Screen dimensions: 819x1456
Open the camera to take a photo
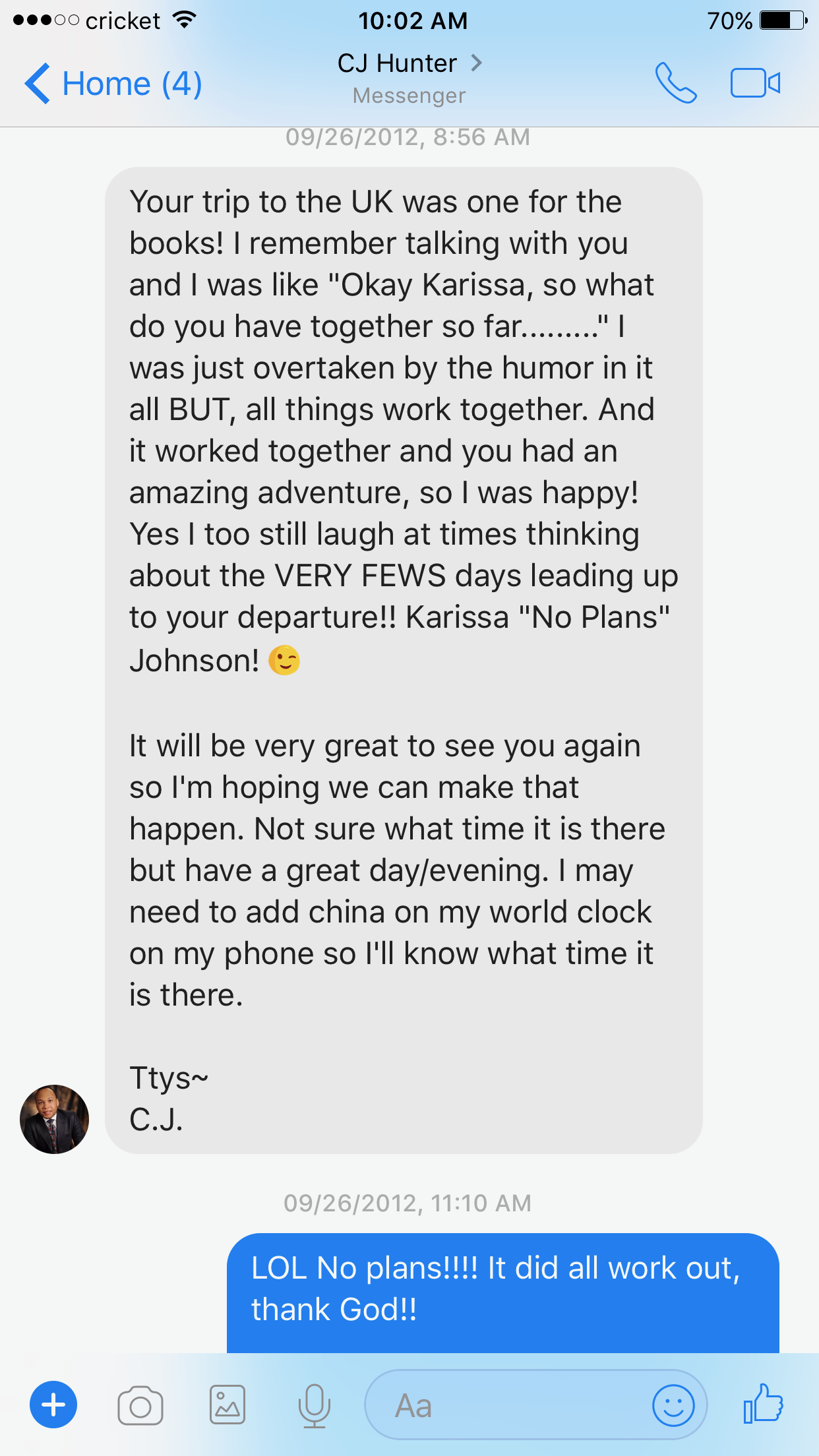click(x=140, y=1405)
